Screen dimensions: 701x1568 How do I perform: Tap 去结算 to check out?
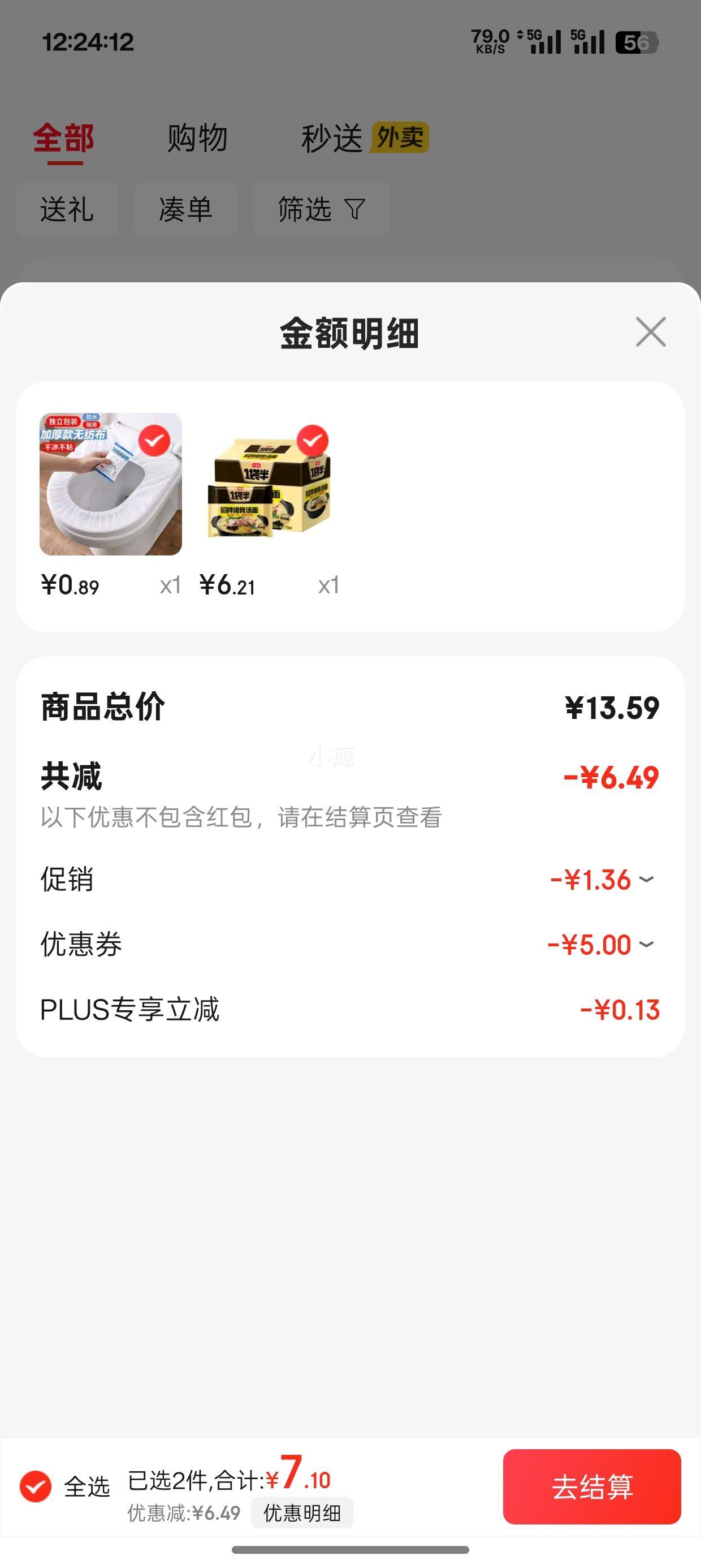point(591,1487)
